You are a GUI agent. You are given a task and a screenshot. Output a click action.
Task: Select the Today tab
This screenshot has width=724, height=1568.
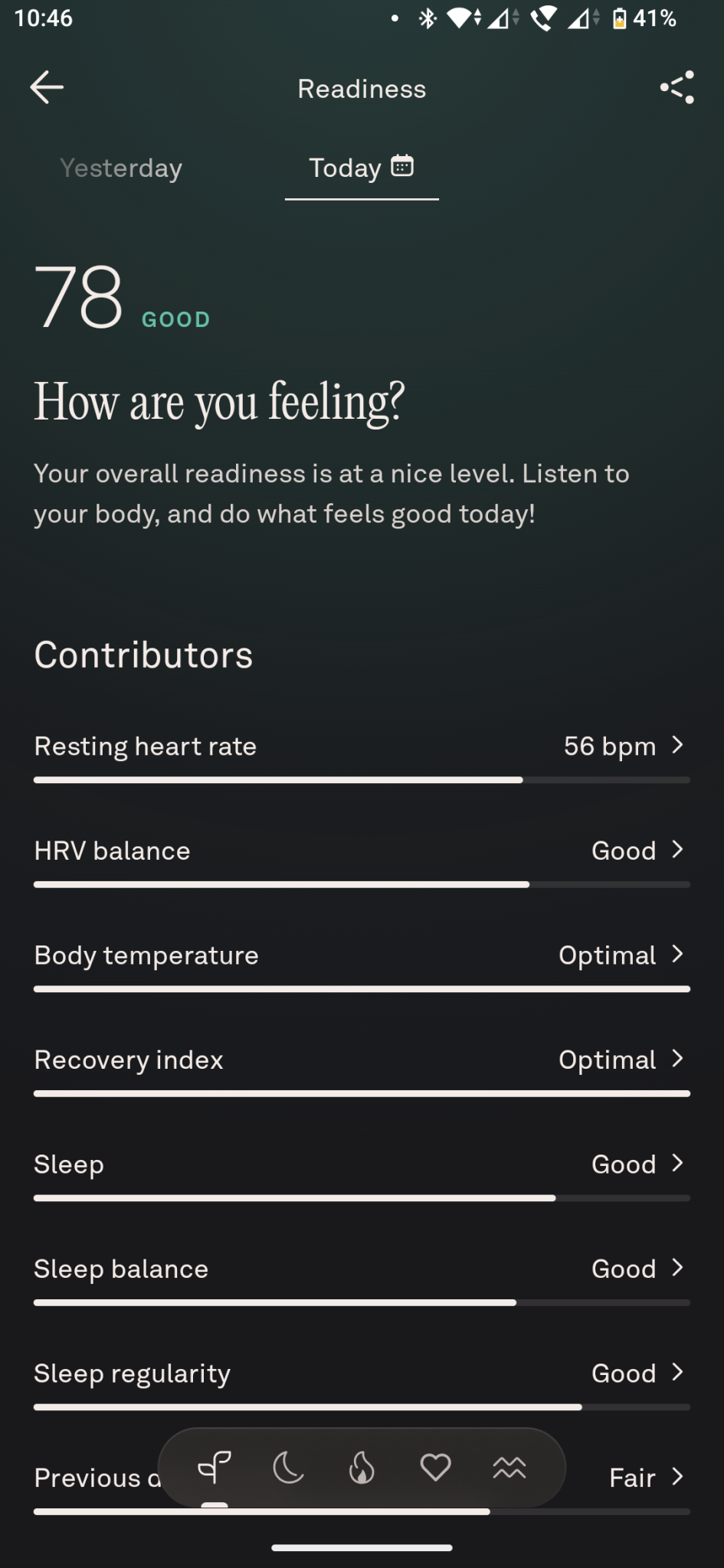(x=343, y=168)
